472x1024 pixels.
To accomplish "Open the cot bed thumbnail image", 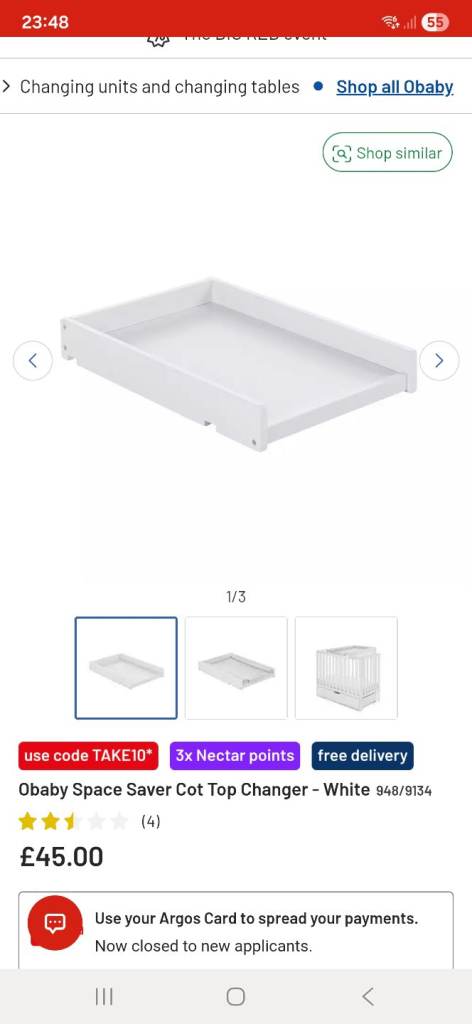I will point(346,668).
